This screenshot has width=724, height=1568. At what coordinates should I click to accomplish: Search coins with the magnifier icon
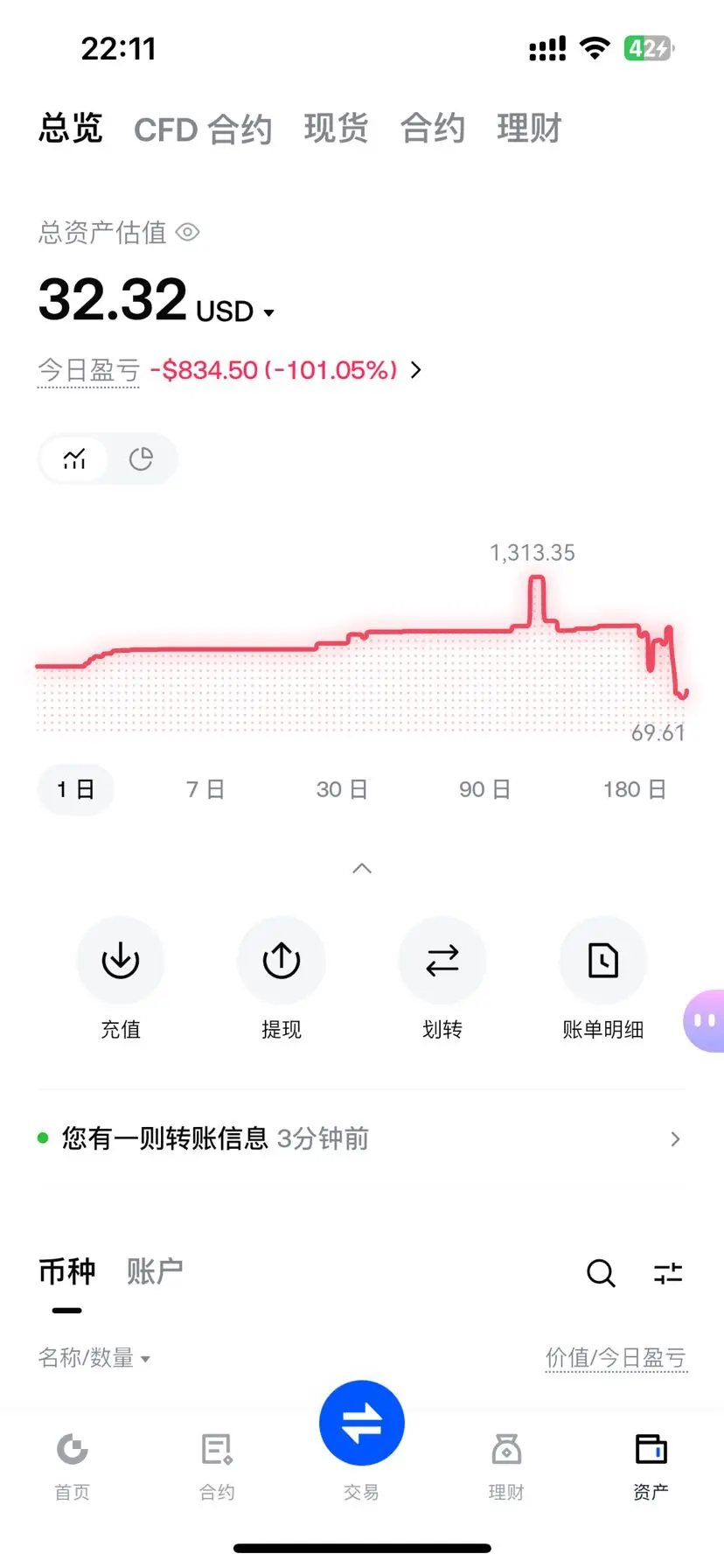click(x=601, y=1273)
